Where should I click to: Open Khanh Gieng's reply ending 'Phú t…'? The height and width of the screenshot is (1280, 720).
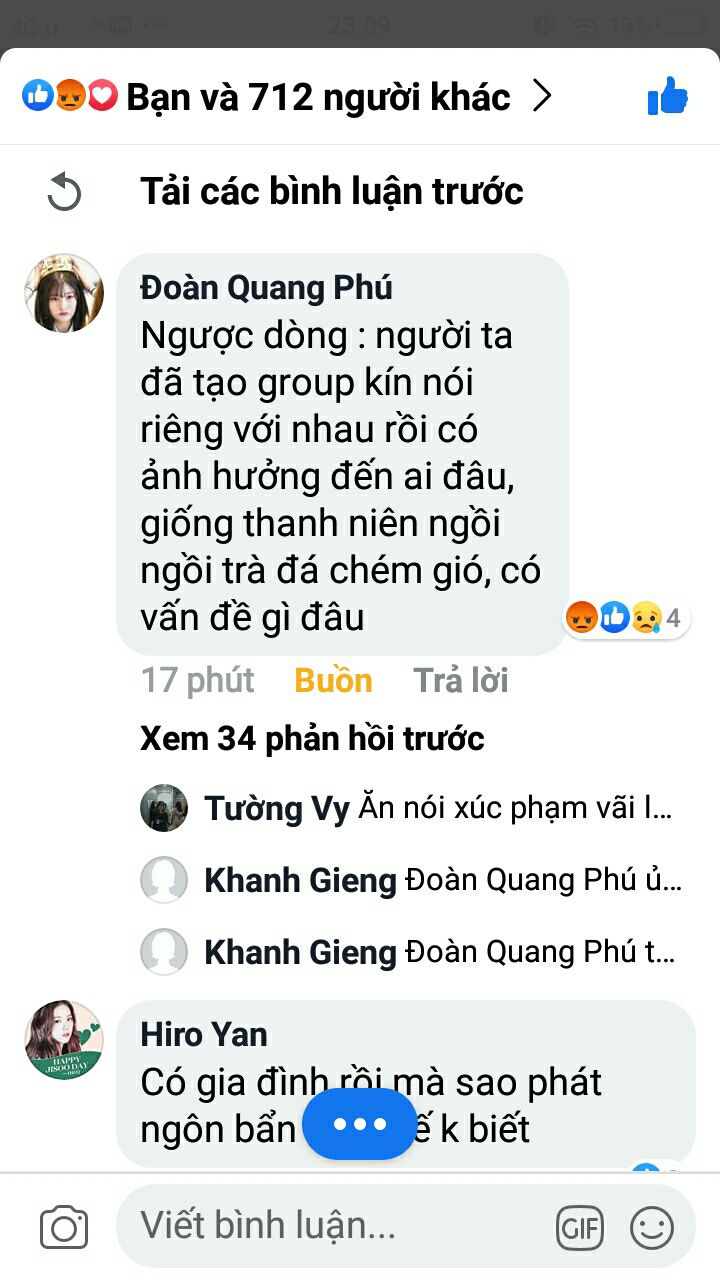coord(412,952)
